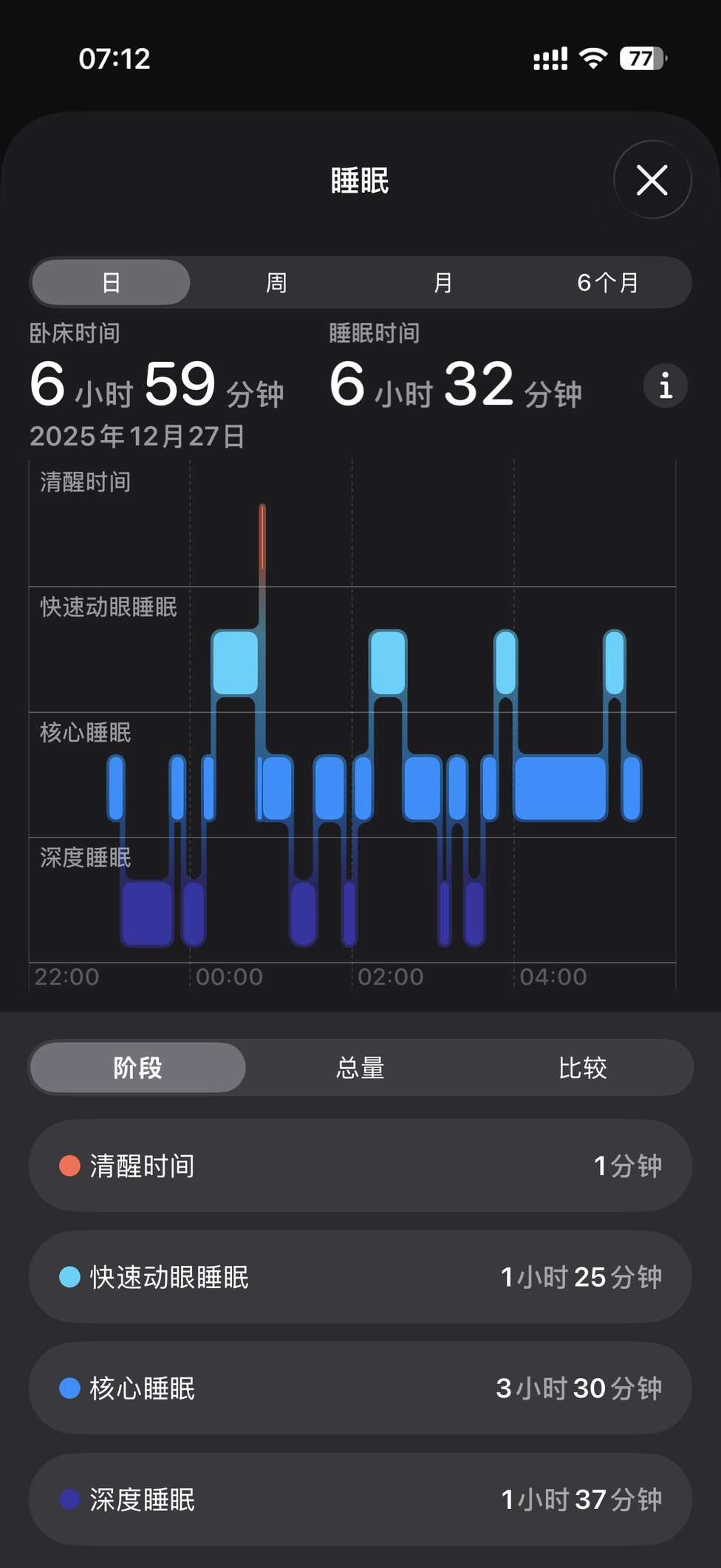
Task: Select the 日 day view
Action: tap(111, 282)
